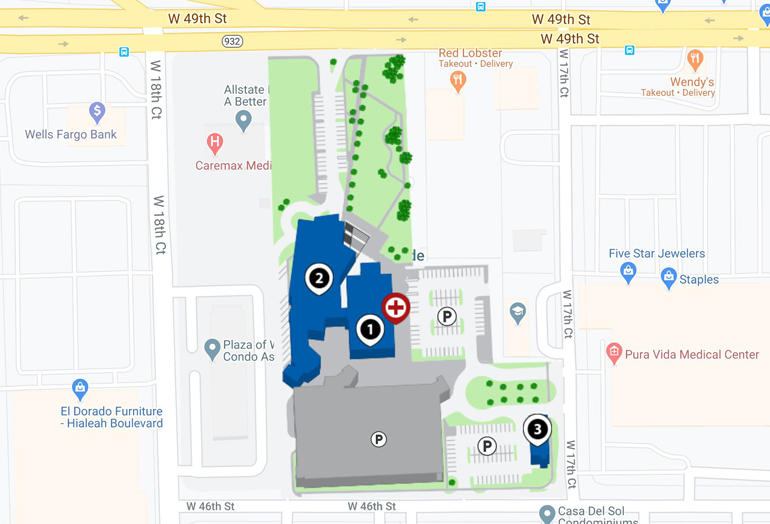Open the Red Lobster restaurant pin

[458, 81]
